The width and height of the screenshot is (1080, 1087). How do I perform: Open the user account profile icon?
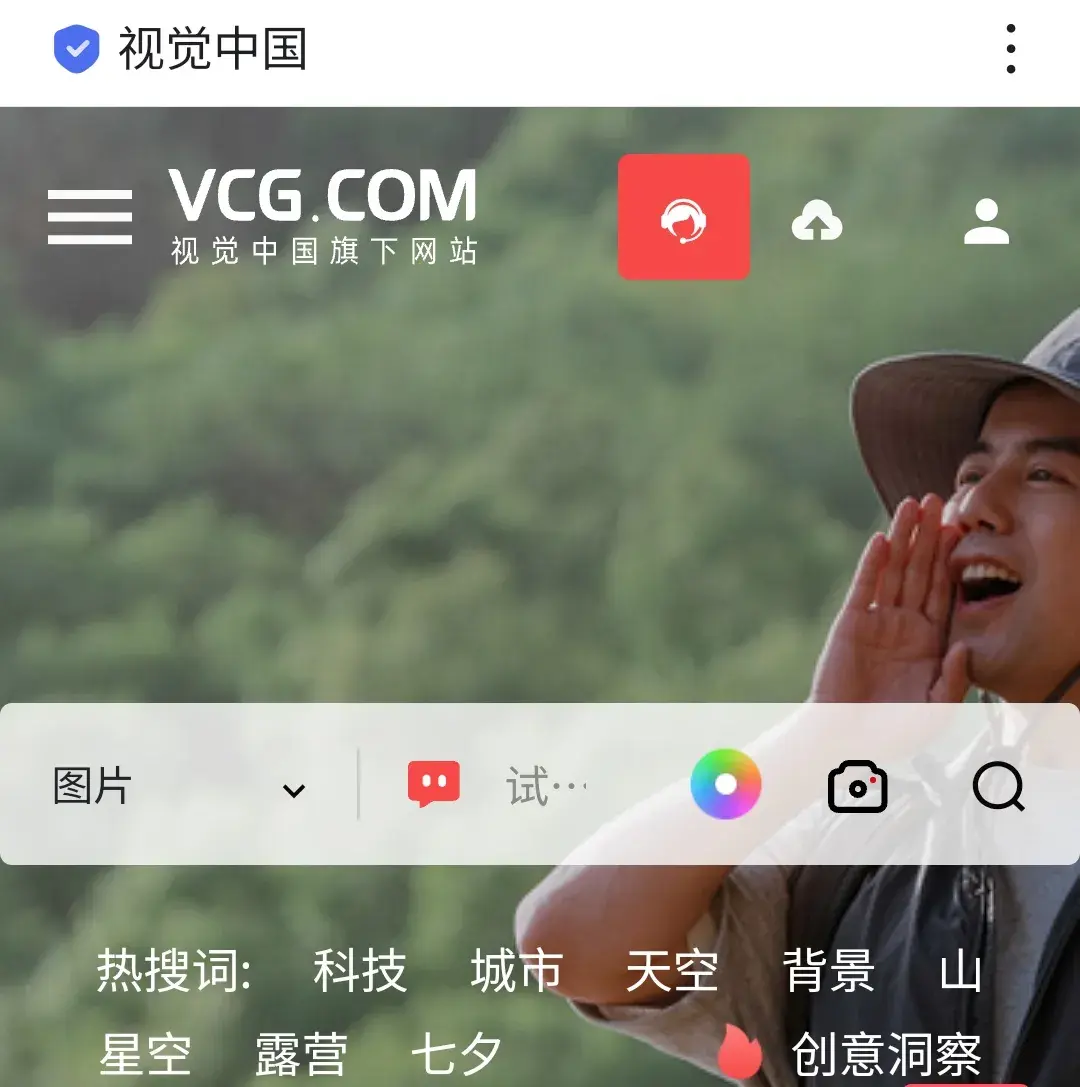click(986, 221)
